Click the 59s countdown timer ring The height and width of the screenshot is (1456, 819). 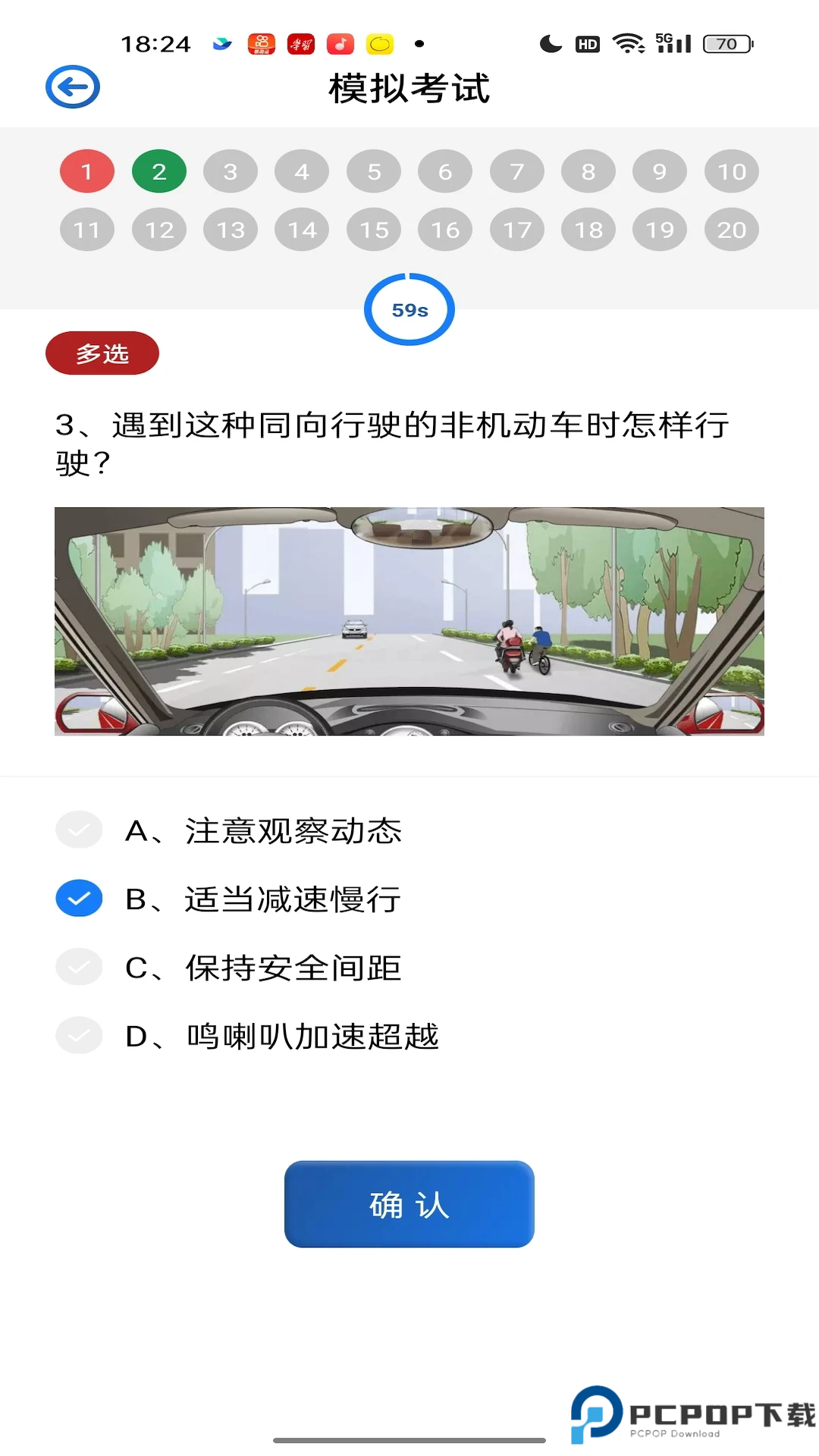click(409, 309)
